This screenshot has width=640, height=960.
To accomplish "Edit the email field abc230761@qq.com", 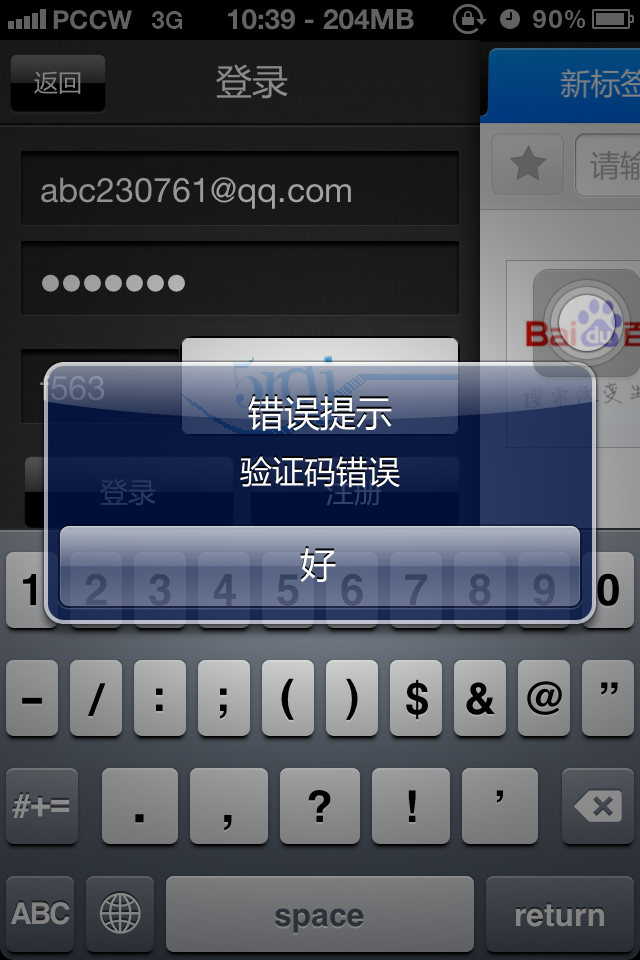I will click(239, 190).
